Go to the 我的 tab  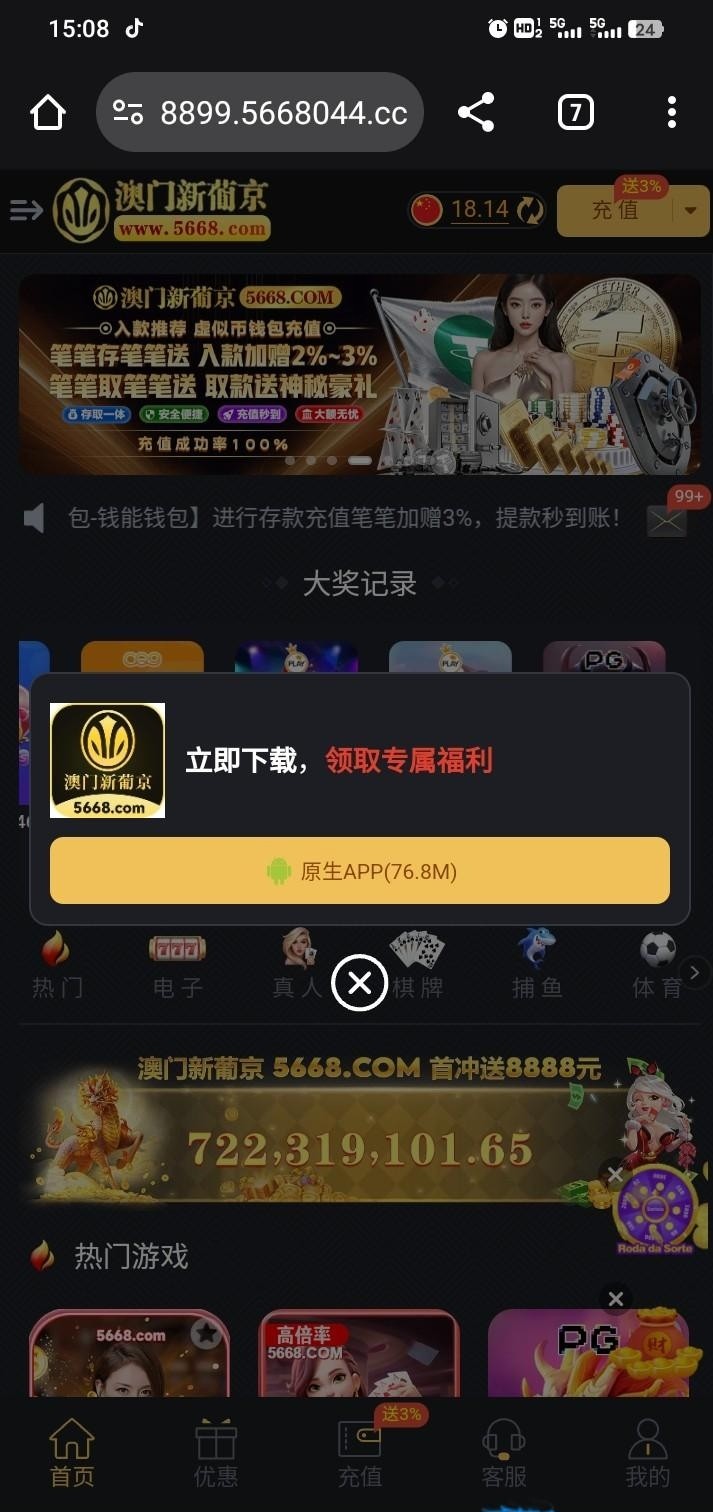tap(647, 1455)
